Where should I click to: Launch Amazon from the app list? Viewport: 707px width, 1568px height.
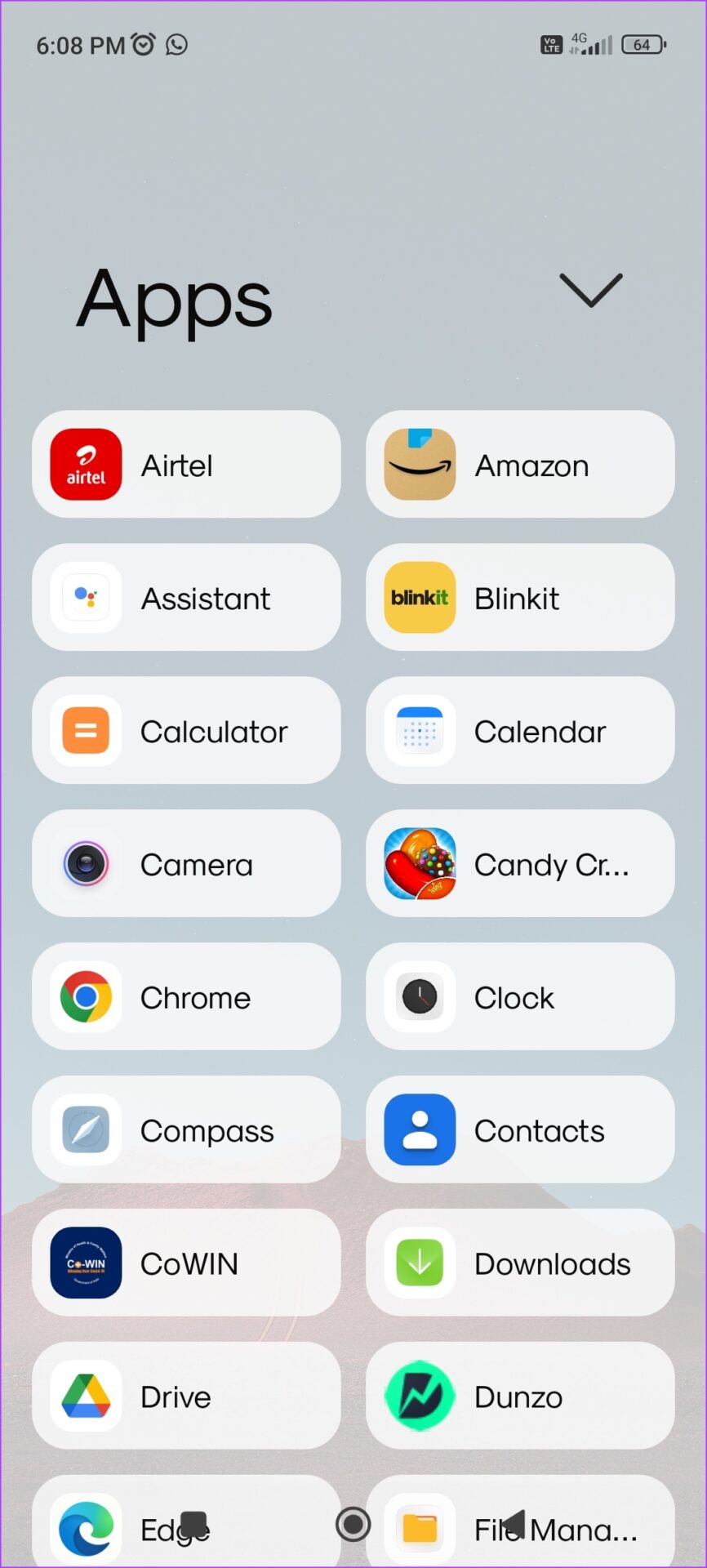pos(520,464)
